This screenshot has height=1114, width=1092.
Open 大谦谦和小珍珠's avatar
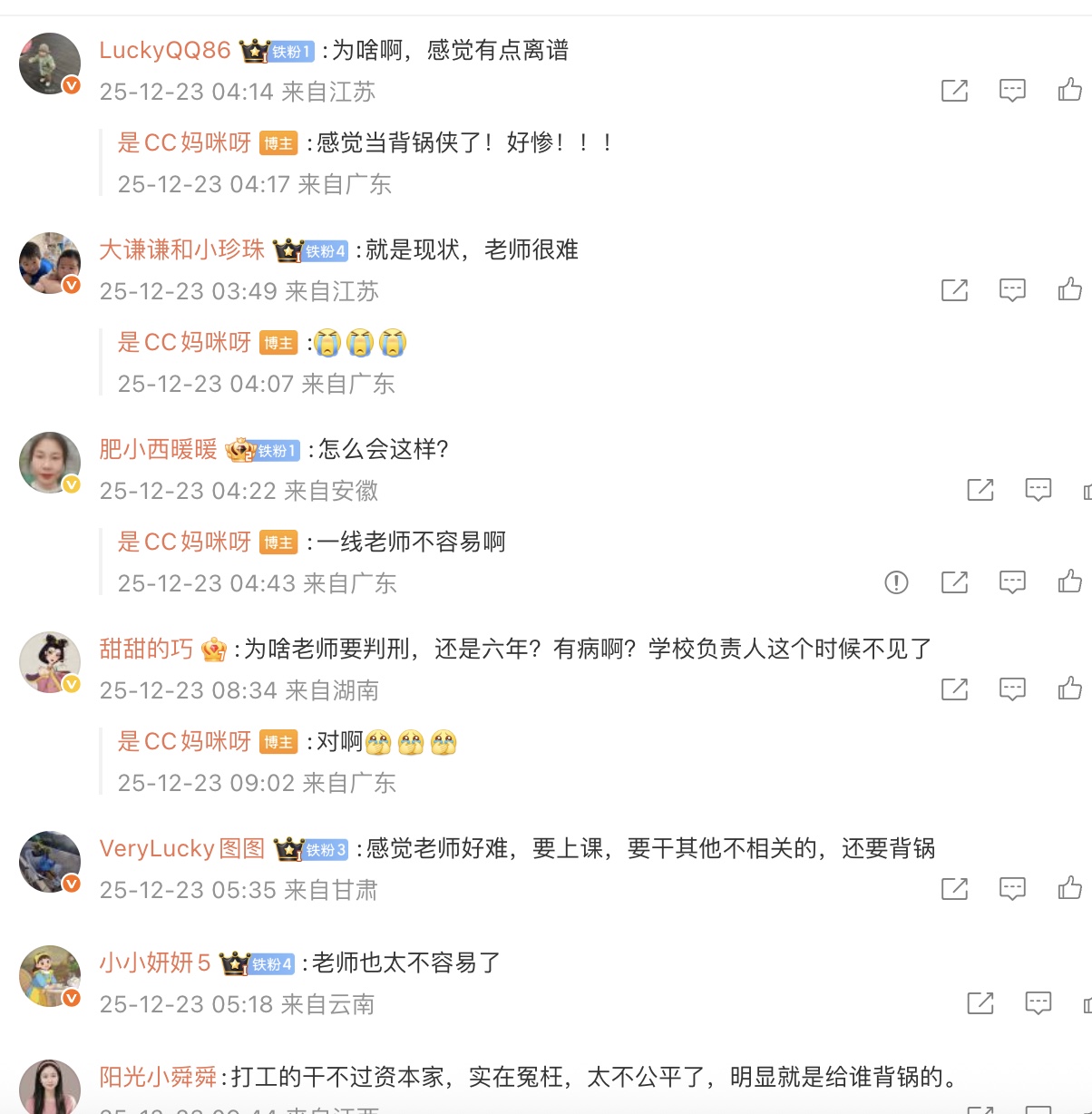click(50, 263)
